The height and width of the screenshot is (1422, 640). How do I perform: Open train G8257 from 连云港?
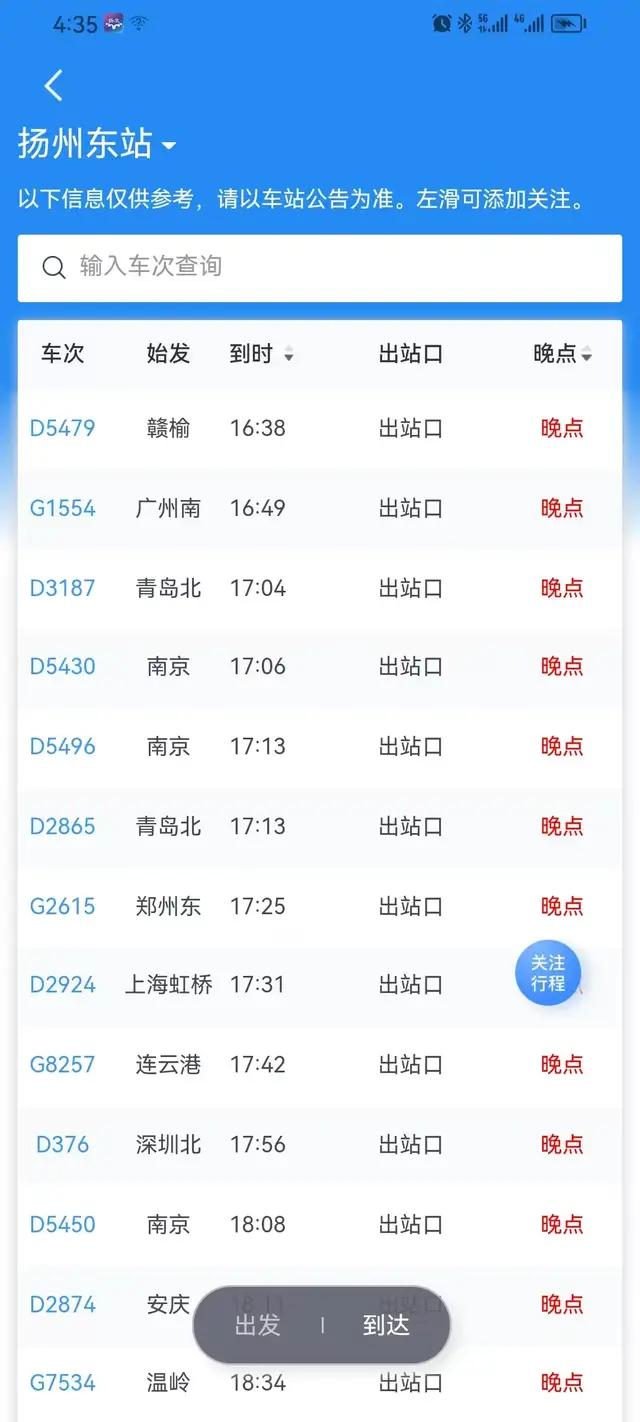click(62, 1065)
